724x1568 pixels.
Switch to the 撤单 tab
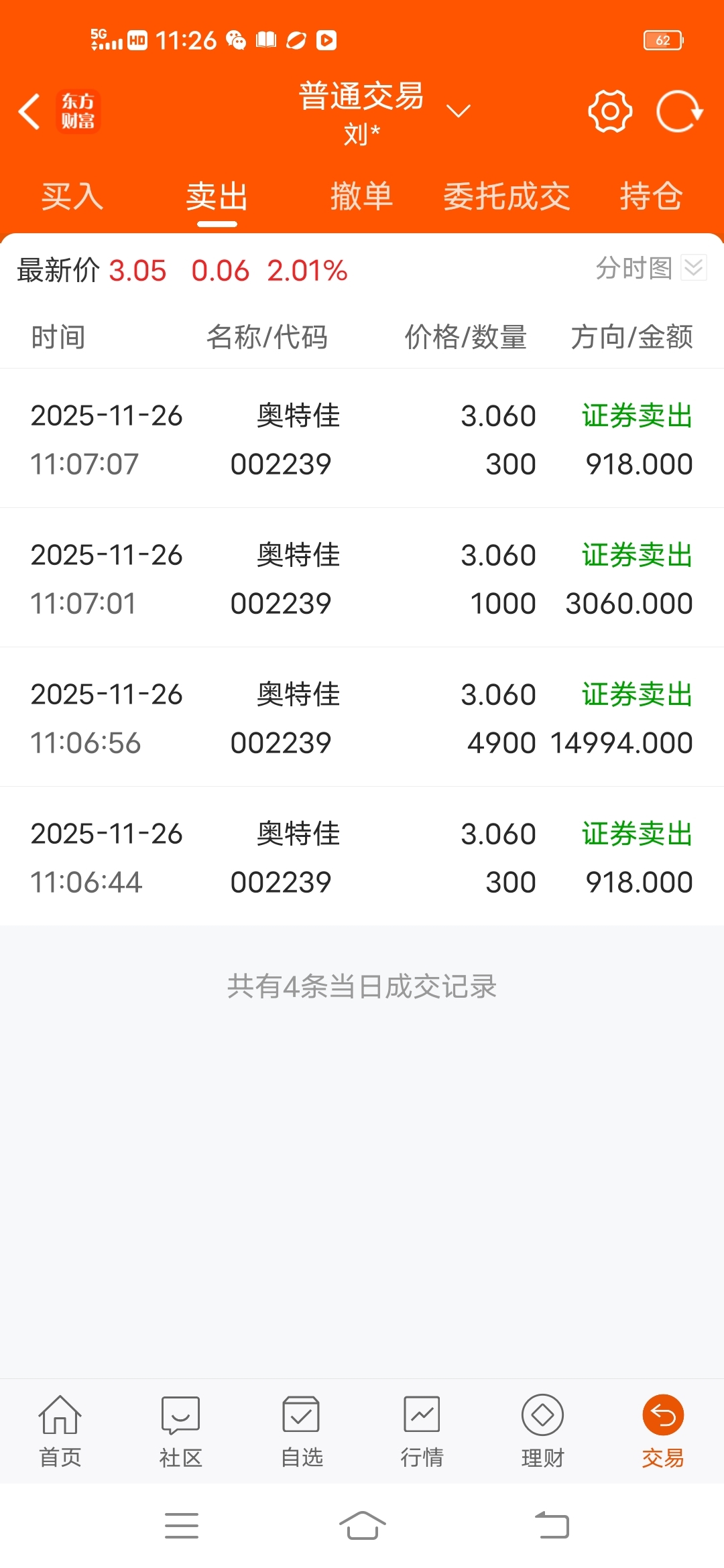click(361, 196)
